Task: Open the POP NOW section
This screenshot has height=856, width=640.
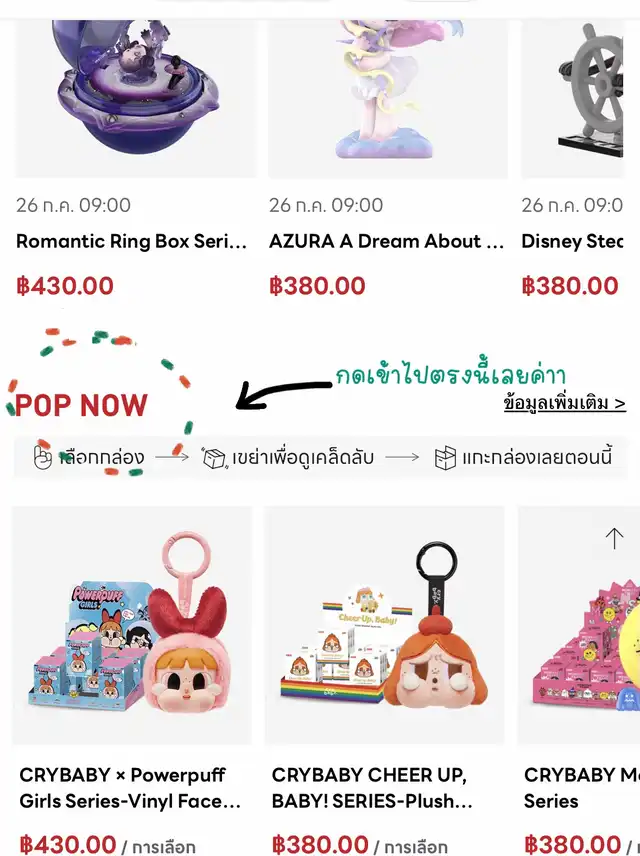Action: coord(82,405)
